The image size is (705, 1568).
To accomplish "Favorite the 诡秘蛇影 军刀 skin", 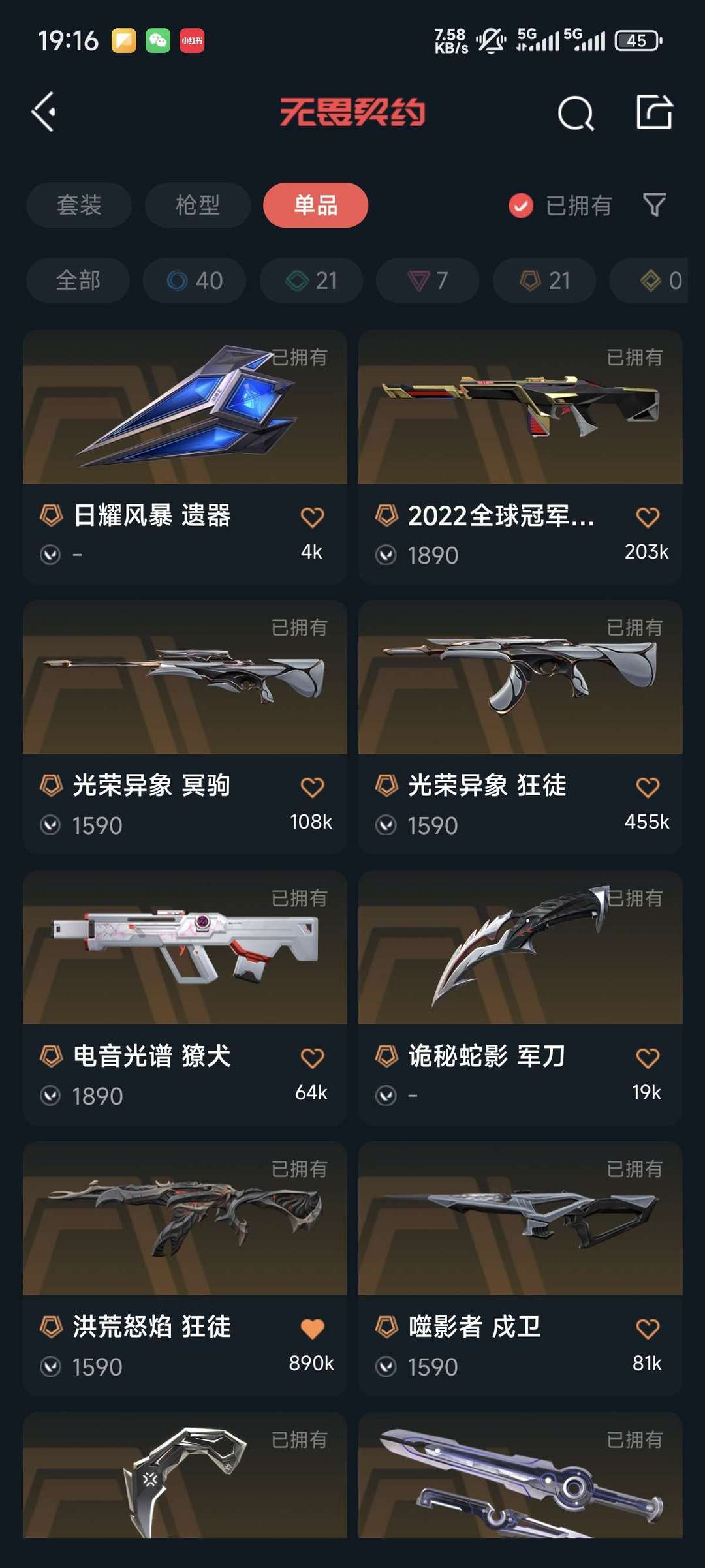I will click(648, 1058).
